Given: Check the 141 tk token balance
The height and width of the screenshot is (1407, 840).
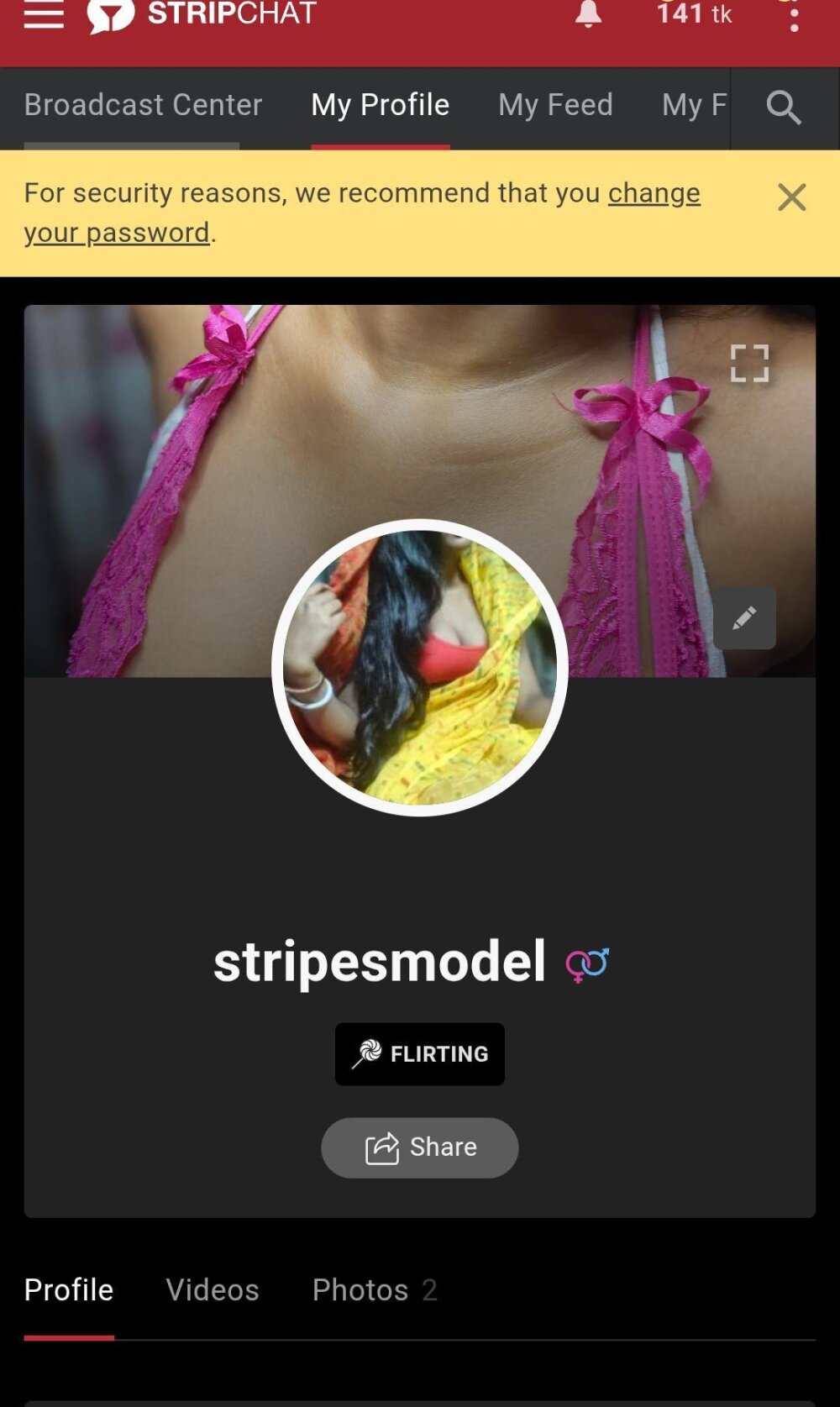Looking at the screenshot, I should pyautogui.click(x=694, y=14).
